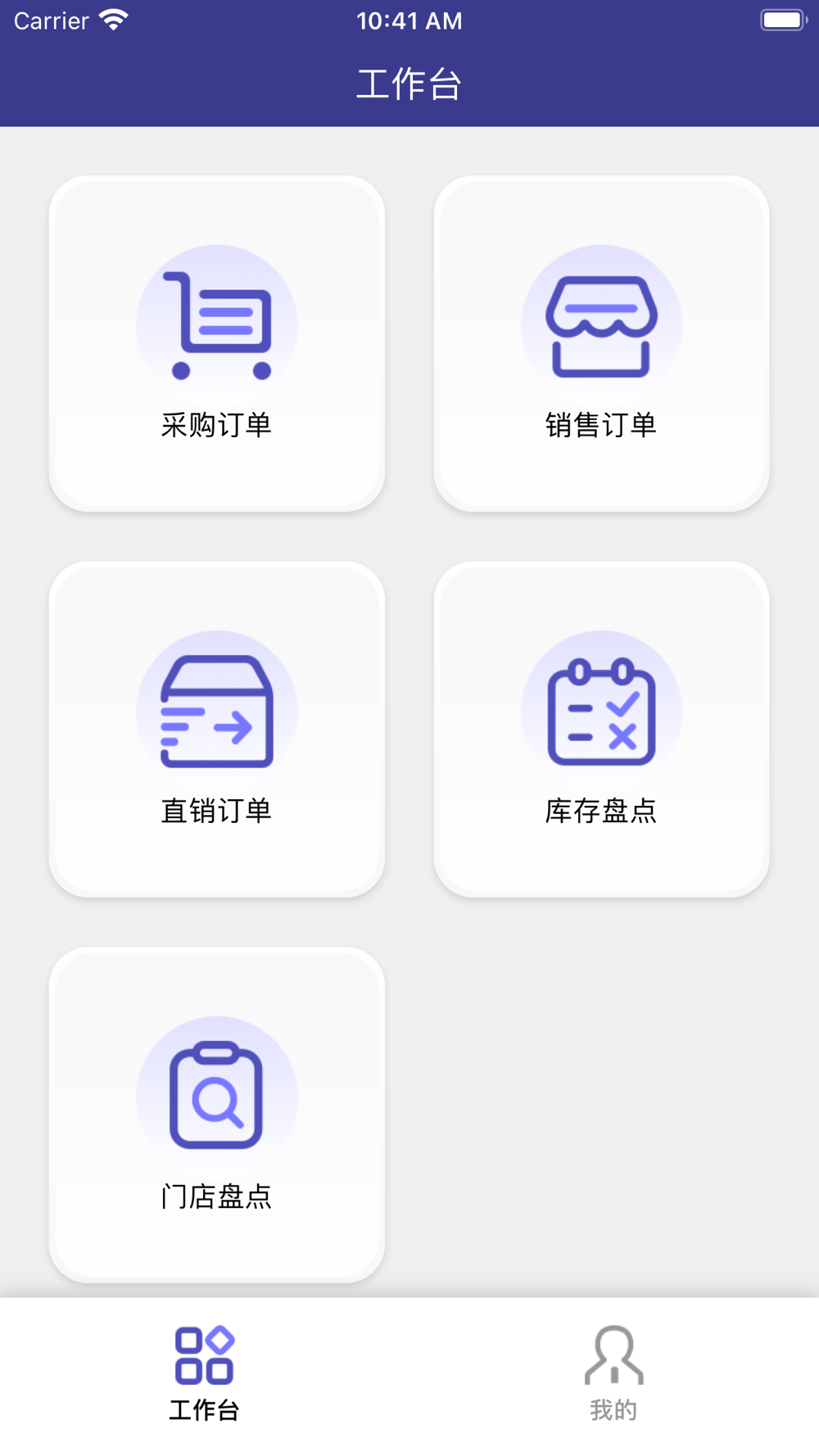The image size is (819, 1456).
Task: Select the 直销订单 card
Action: tap(217, 730)
